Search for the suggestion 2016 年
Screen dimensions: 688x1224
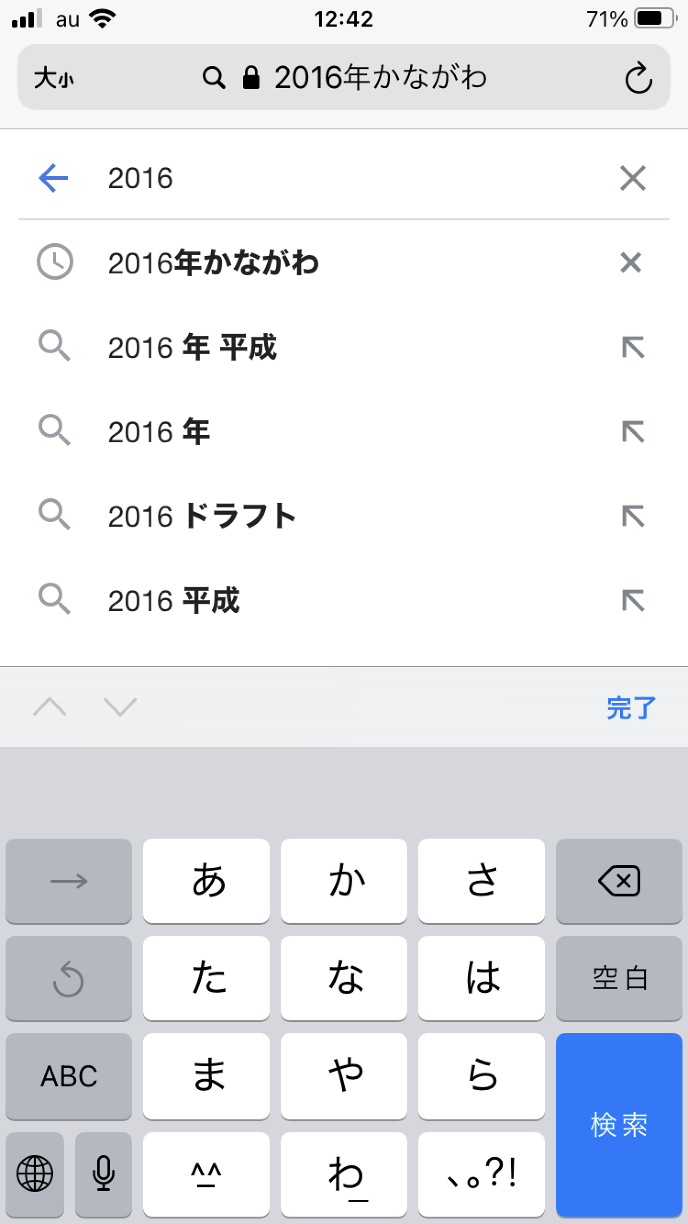click(160, 432)
